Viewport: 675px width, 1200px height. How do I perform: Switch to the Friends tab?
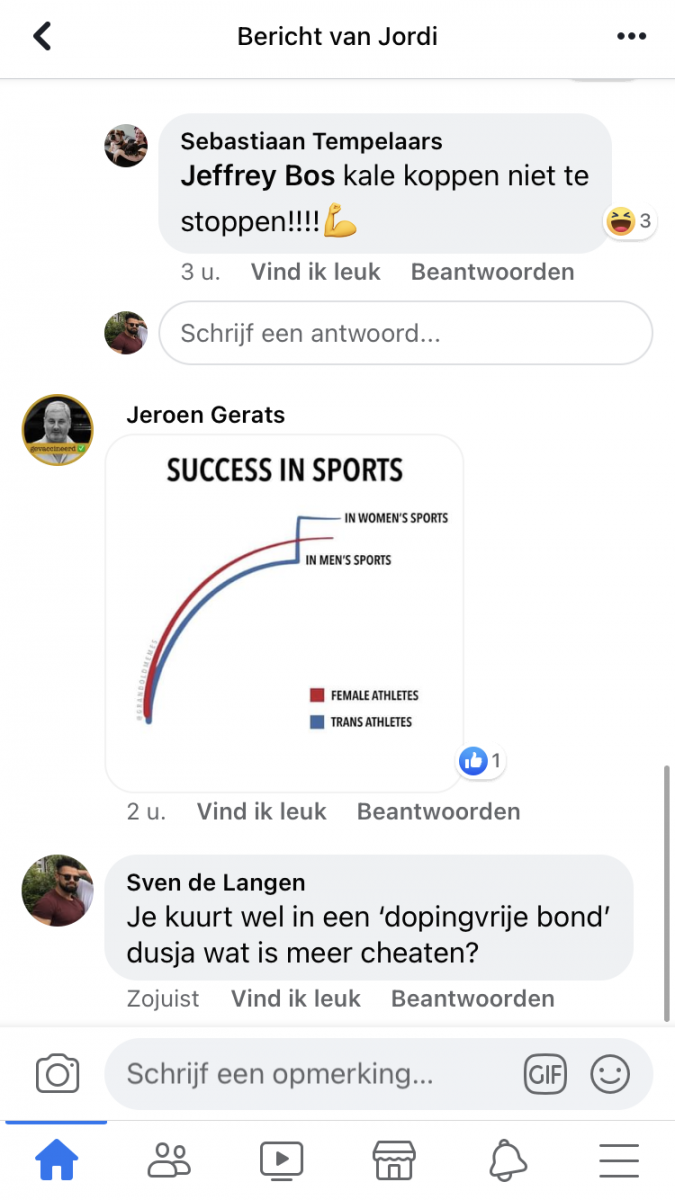coord(169,1162)
